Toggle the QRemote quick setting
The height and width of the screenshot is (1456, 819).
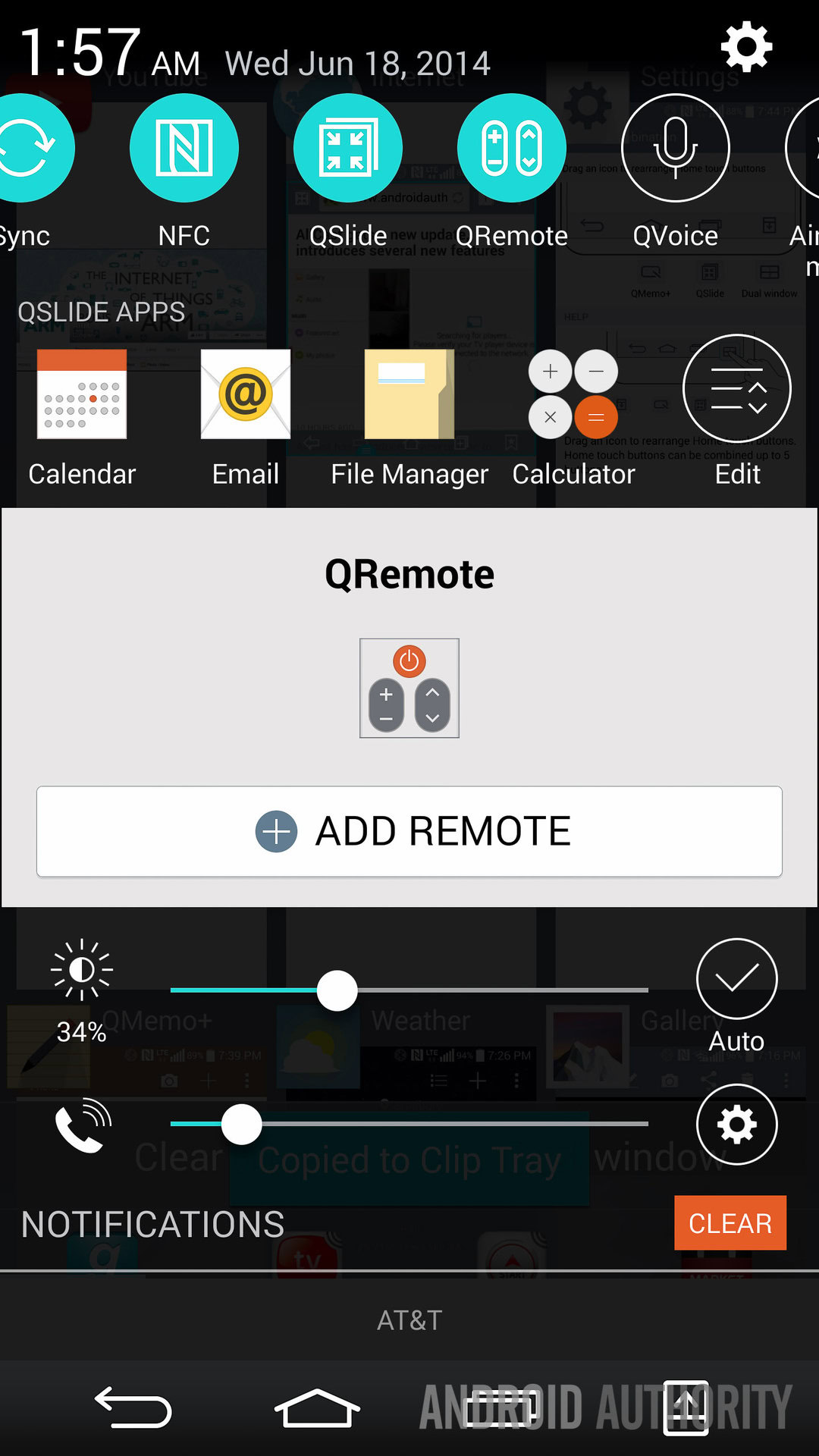(512, 149)
